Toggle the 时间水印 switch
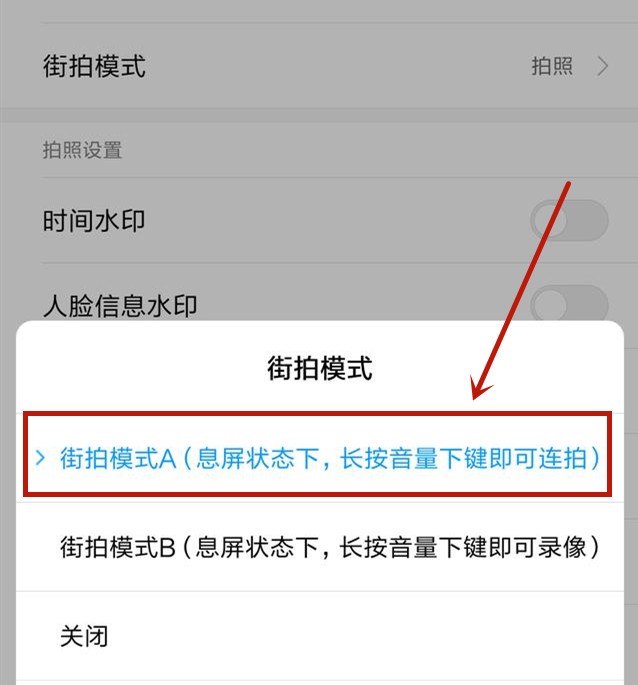Viewport: 638px width, 685px height. click(568, 220)
